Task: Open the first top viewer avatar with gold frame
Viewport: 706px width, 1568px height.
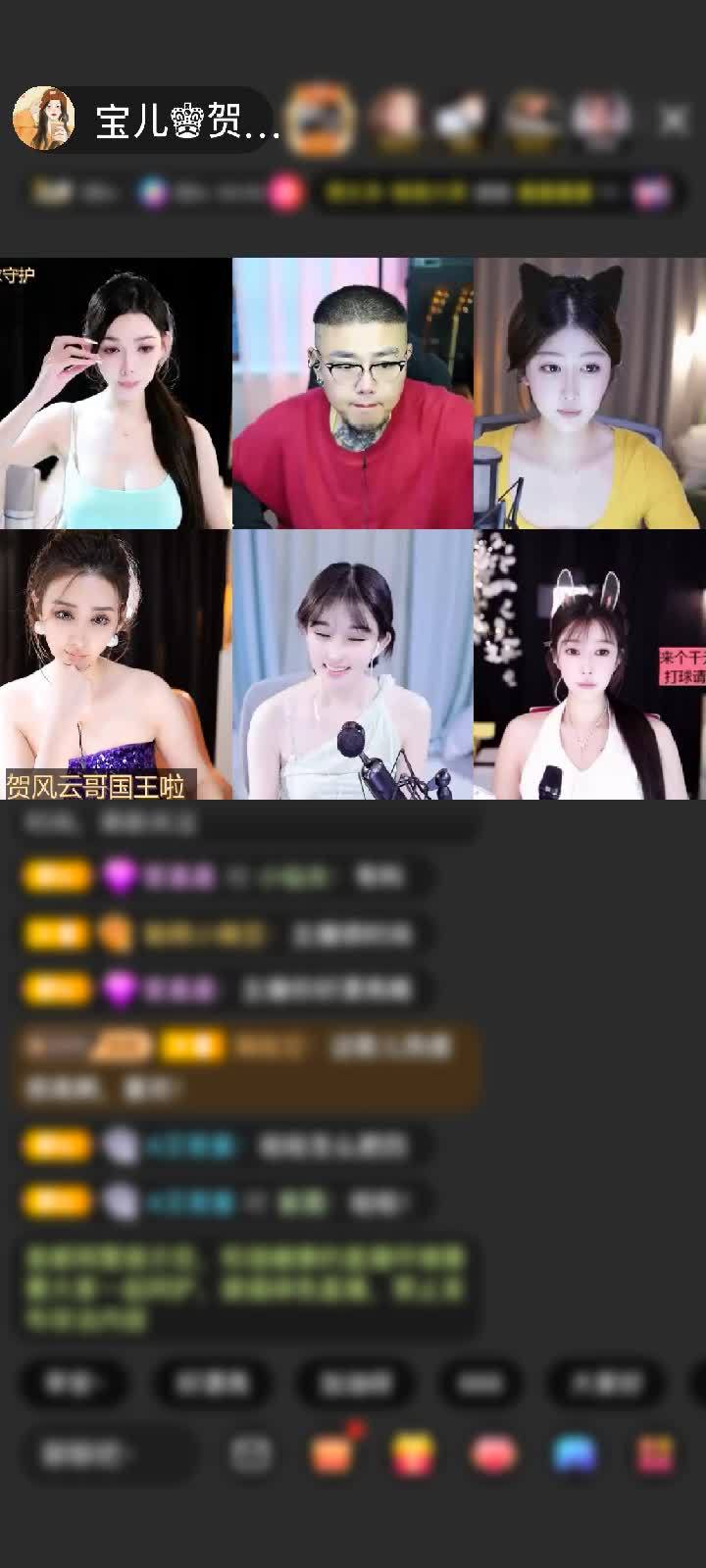Action: (x=323, y=120)
